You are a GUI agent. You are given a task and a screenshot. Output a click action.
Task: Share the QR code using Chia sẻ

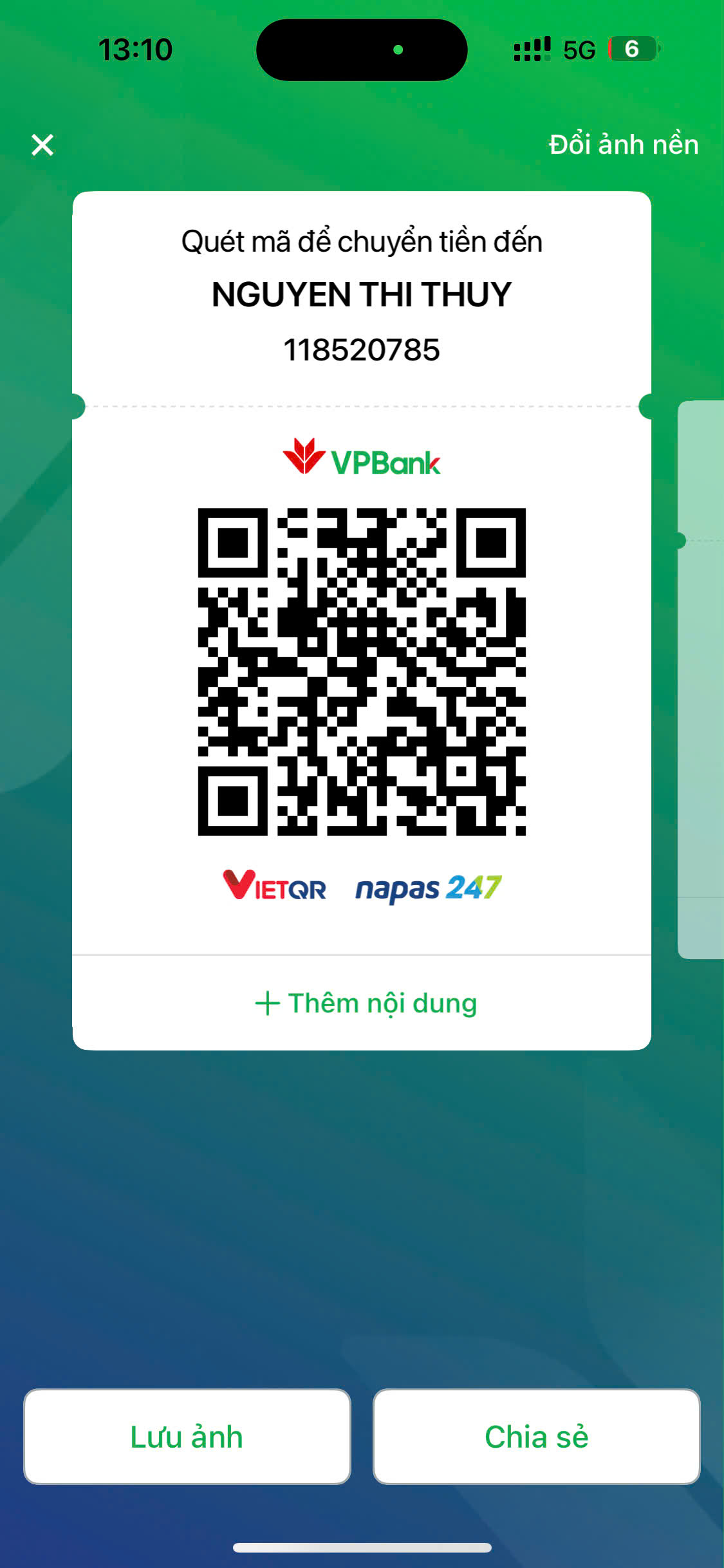click(x=536, y=1437)
